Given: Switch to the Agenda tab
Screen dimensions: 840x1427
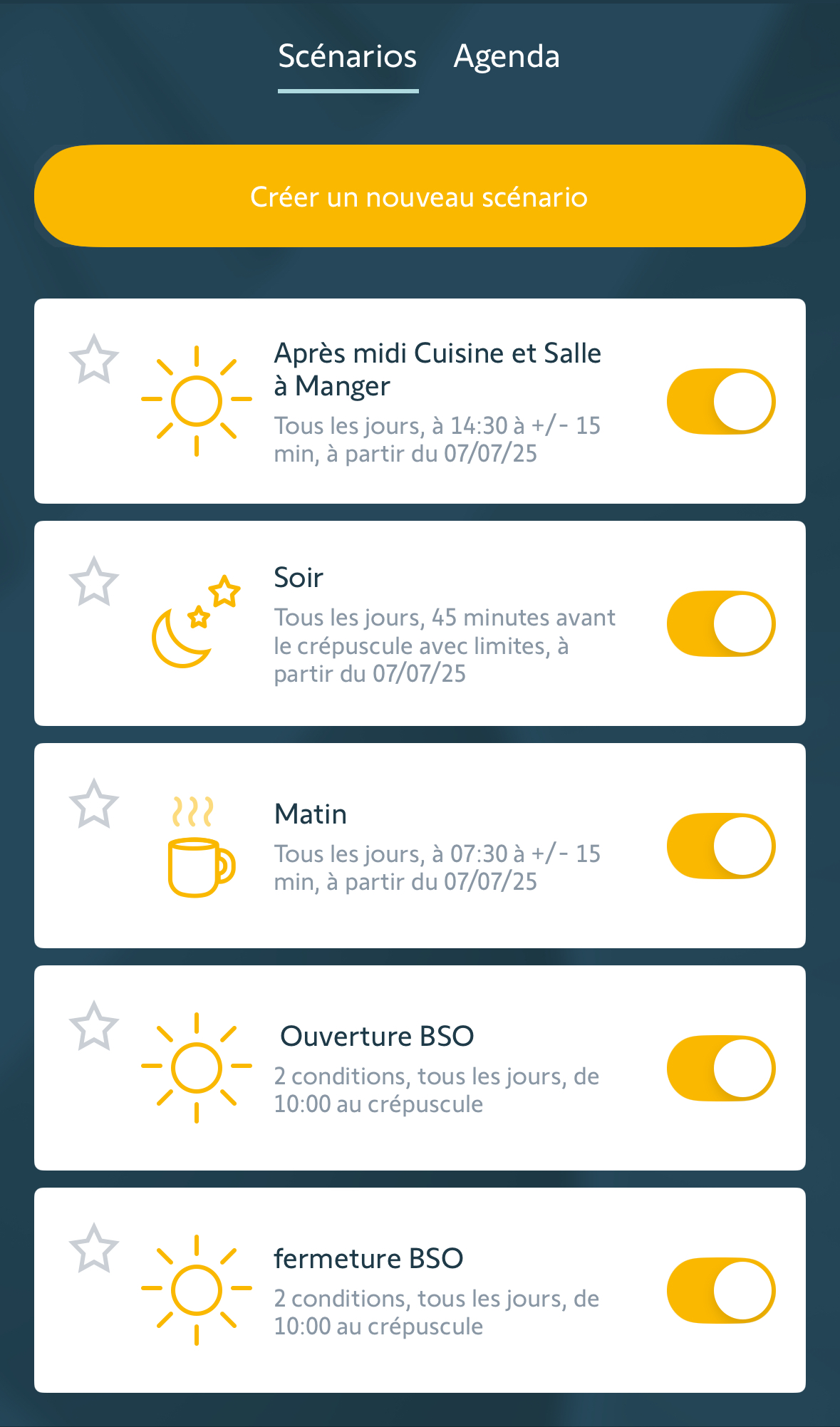Looking at the screenshot, I should click(x=507, y=56).
